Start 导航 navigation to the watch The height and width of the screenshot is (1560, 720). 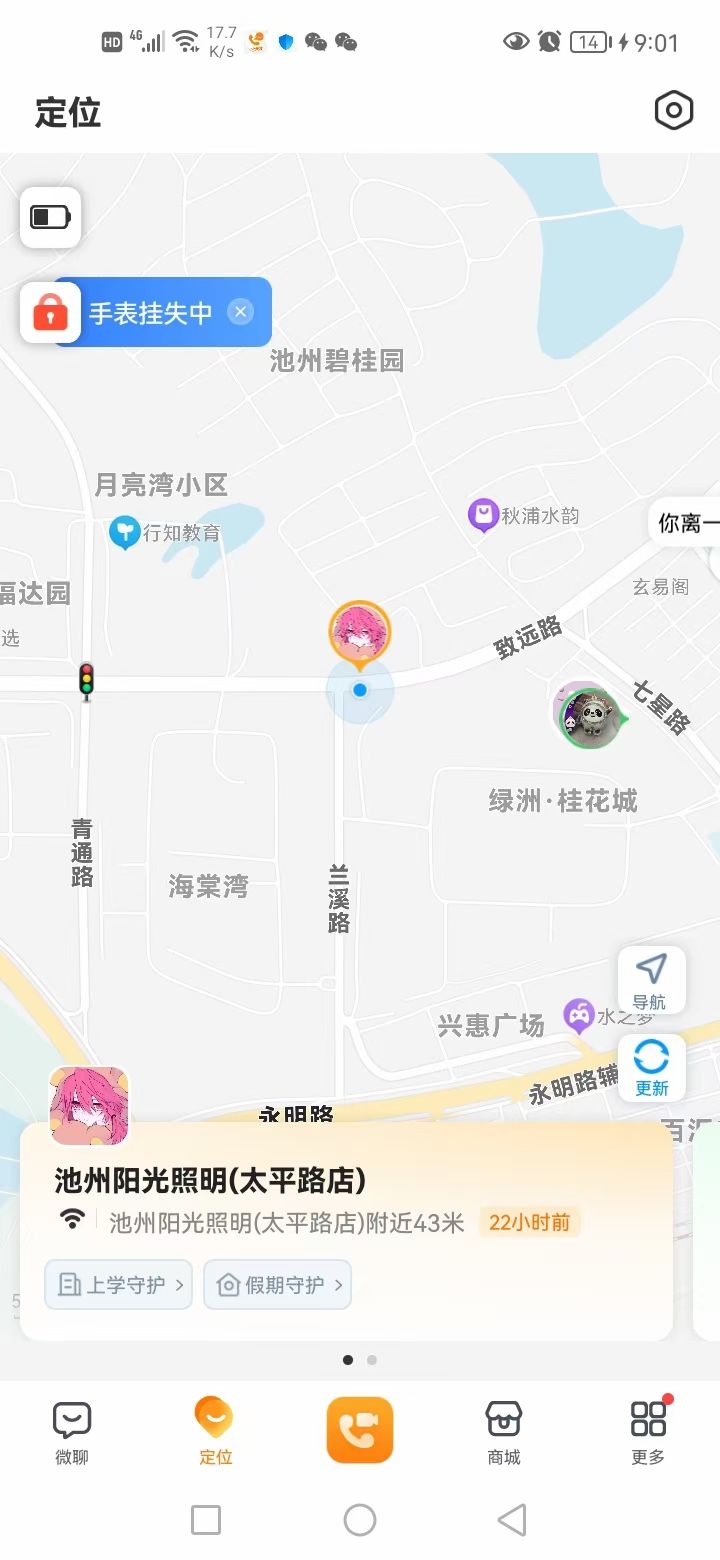pos(651,980)
